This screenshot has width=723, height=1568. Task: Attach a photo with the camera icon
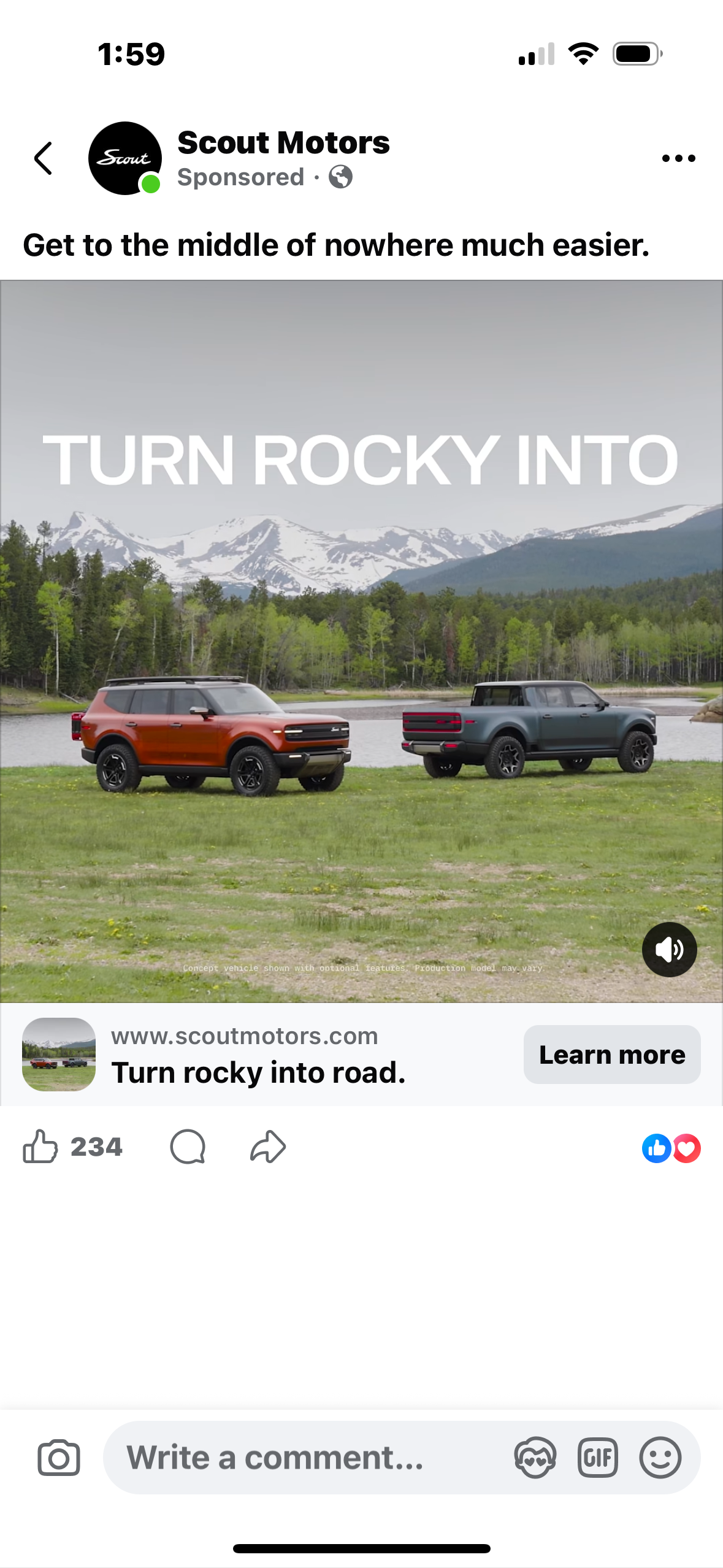pos(59,1458)
